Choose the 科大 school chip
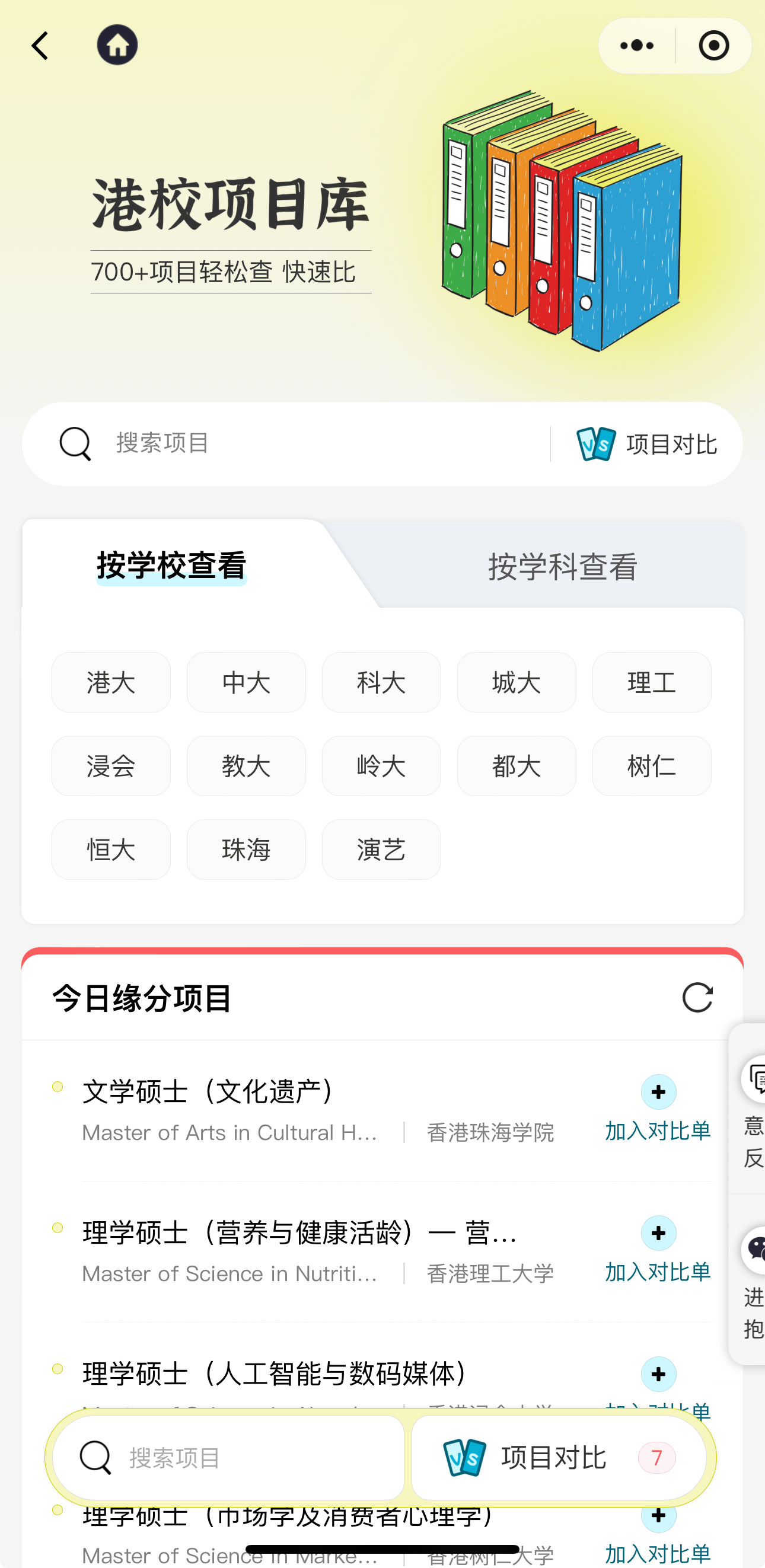Image resolution: width=765 pixels, height=1568 pixels. point(381,682)
